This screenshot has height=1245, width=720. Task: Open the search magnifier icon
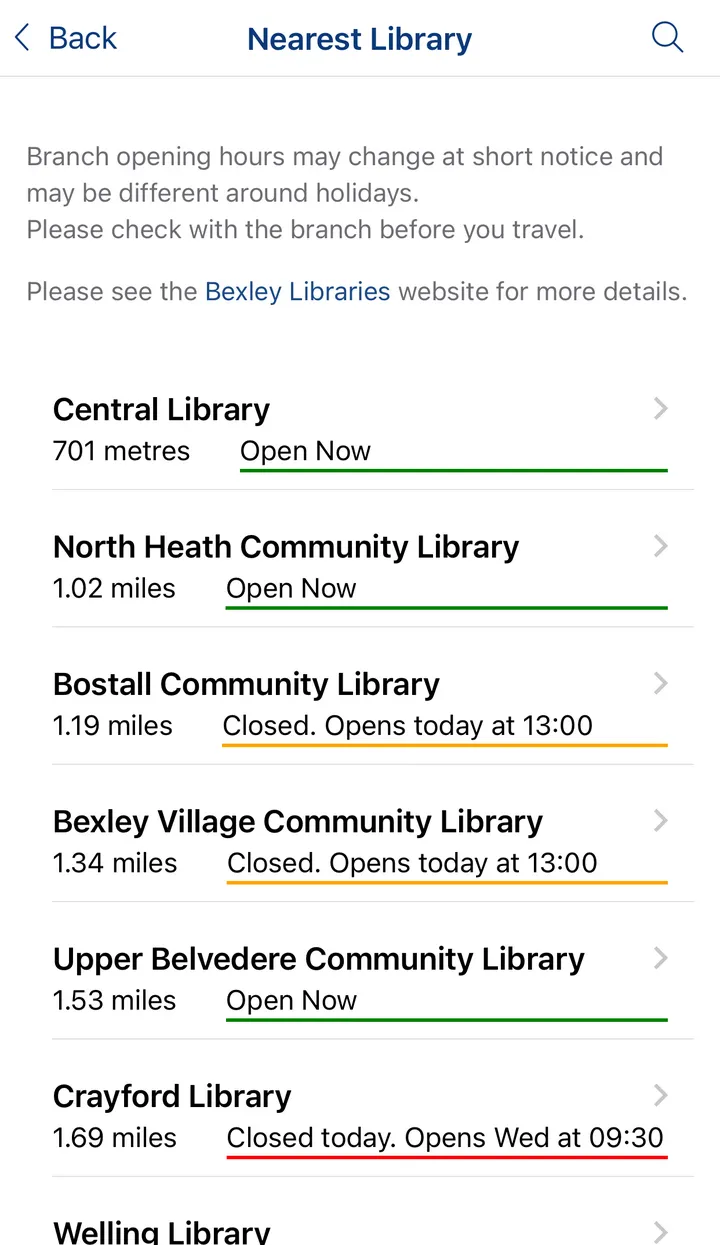[x=667, y=38]
